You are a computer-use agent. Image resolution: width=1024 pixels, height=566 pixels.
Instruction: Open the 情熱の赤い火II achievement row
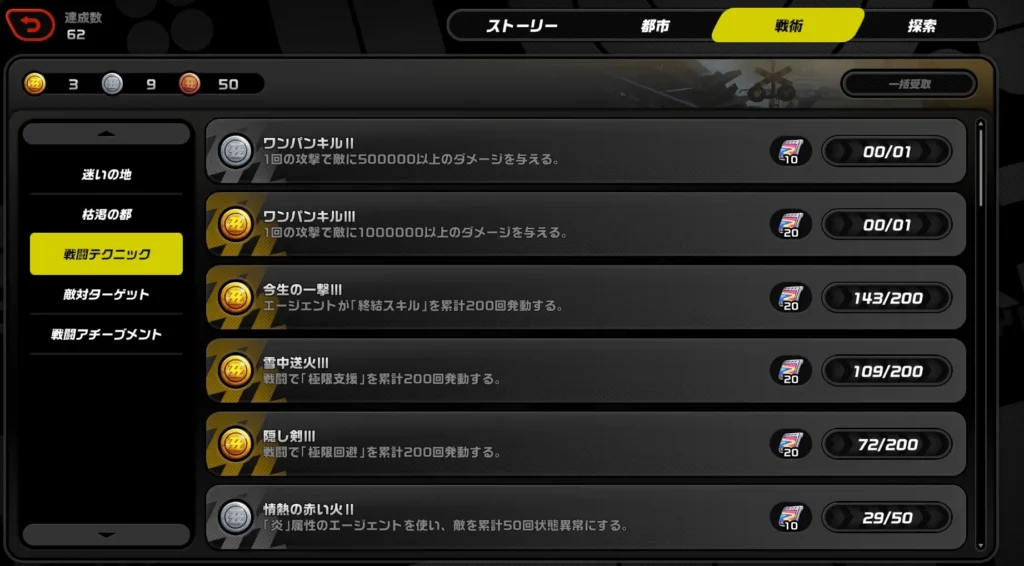click(500, 517)
